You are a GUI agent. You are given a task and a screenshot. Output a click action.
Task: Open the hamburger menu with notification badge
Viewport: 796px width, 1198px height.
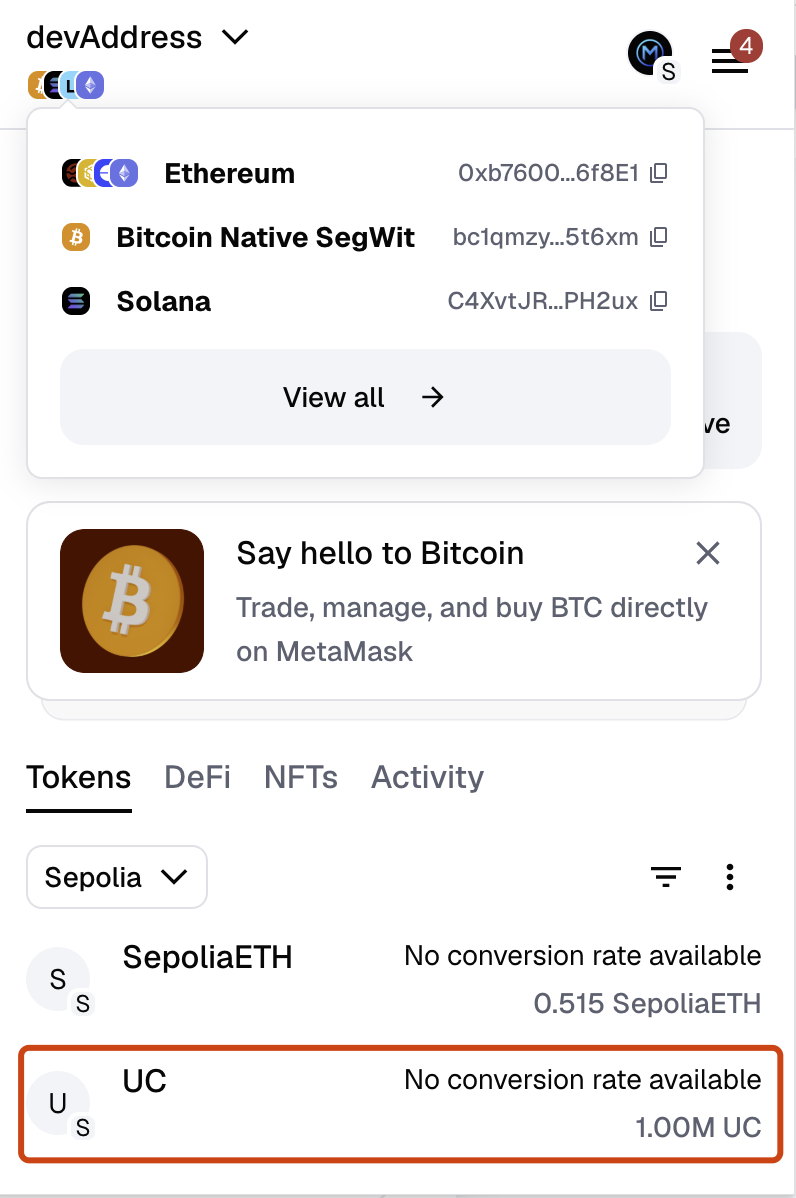click(x=729, y=60)
